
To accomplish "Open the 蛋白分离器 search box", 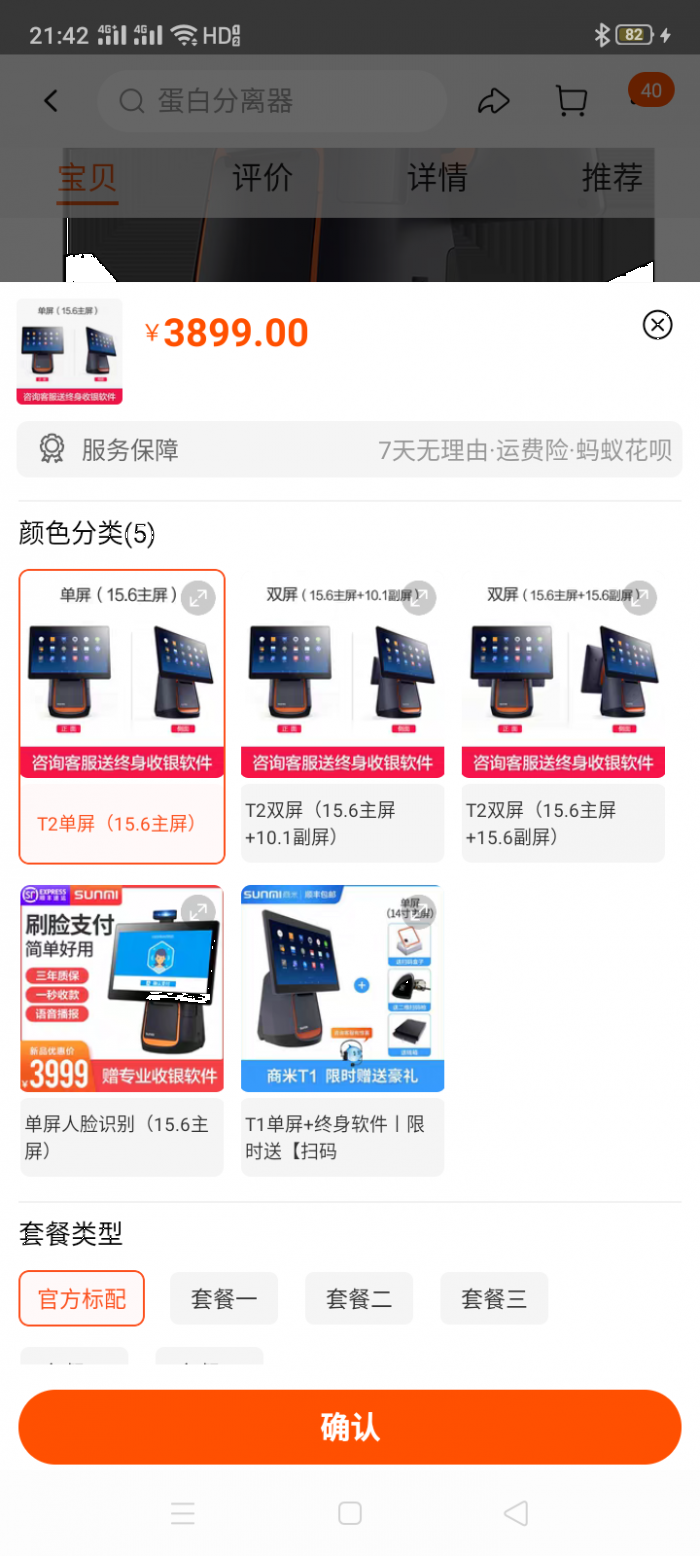I will point(272,101).
